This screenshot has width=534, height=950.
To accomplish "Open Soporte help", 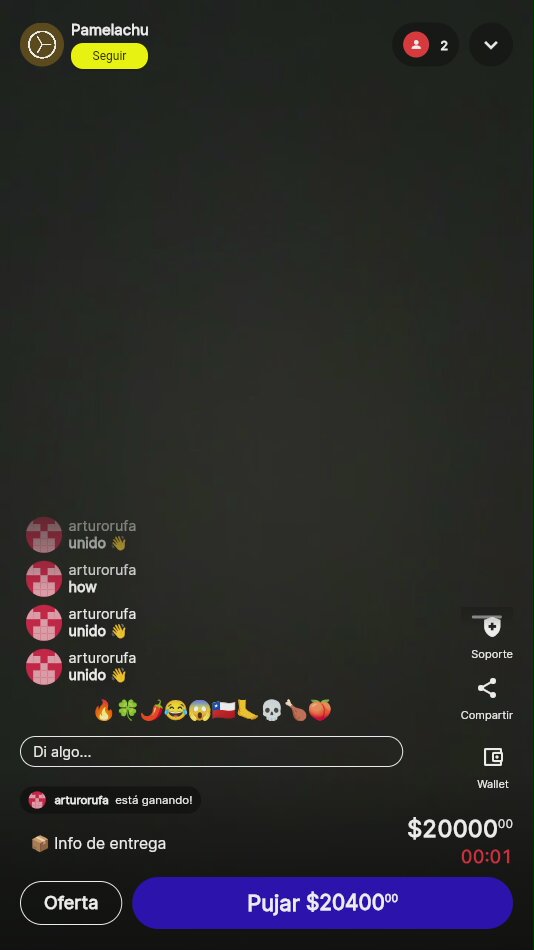I will (492, 637).
